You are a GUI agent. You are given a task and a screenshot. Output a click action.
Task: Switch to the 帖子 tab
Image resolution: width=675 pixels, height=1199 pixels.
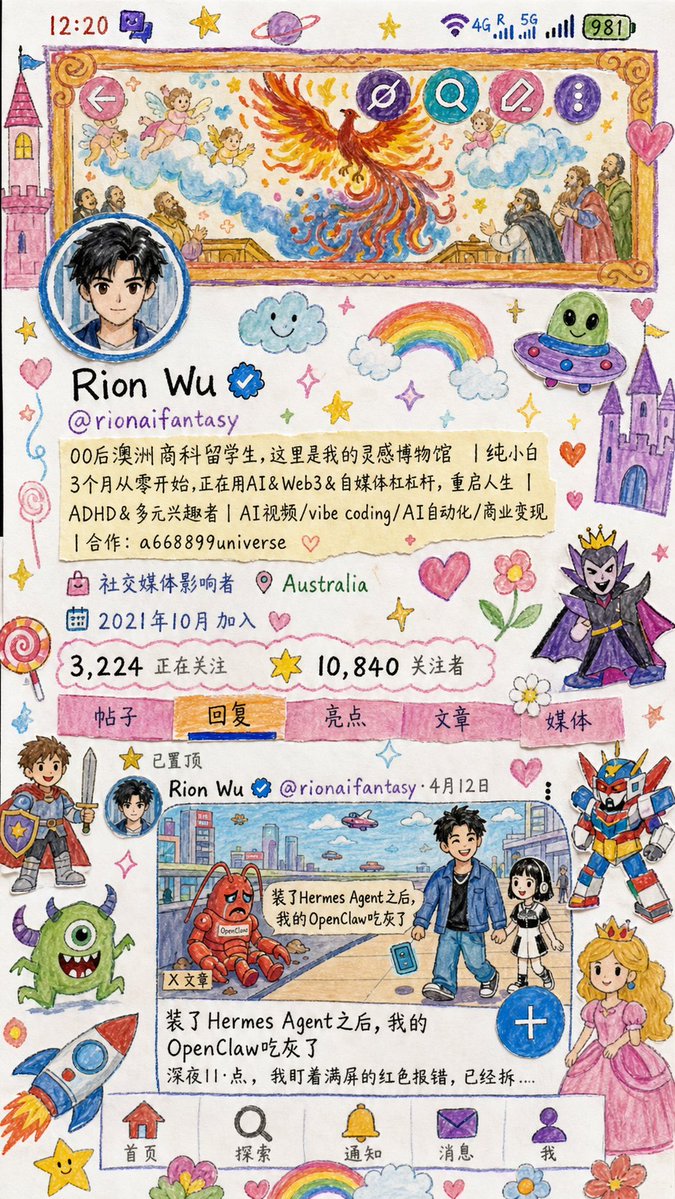[x=115, y=717]
